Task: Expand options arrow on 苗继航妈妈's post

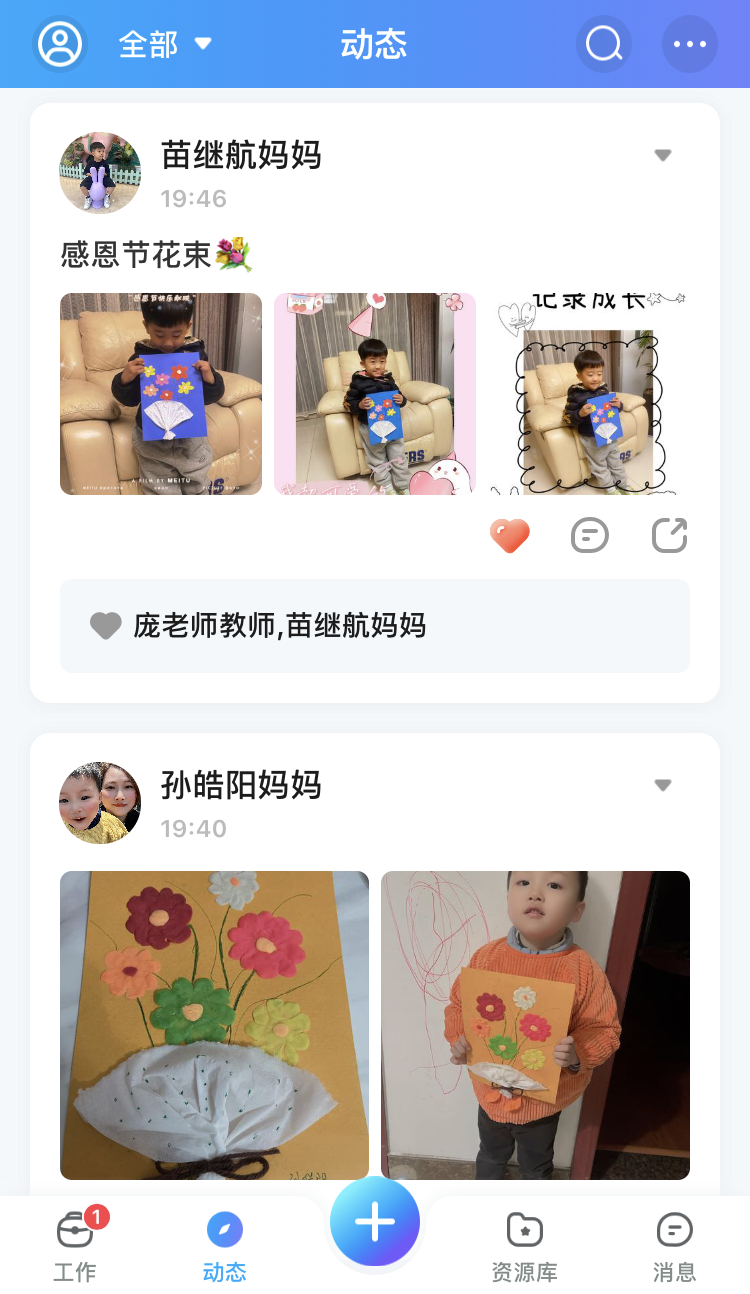Action: point(662,155)
